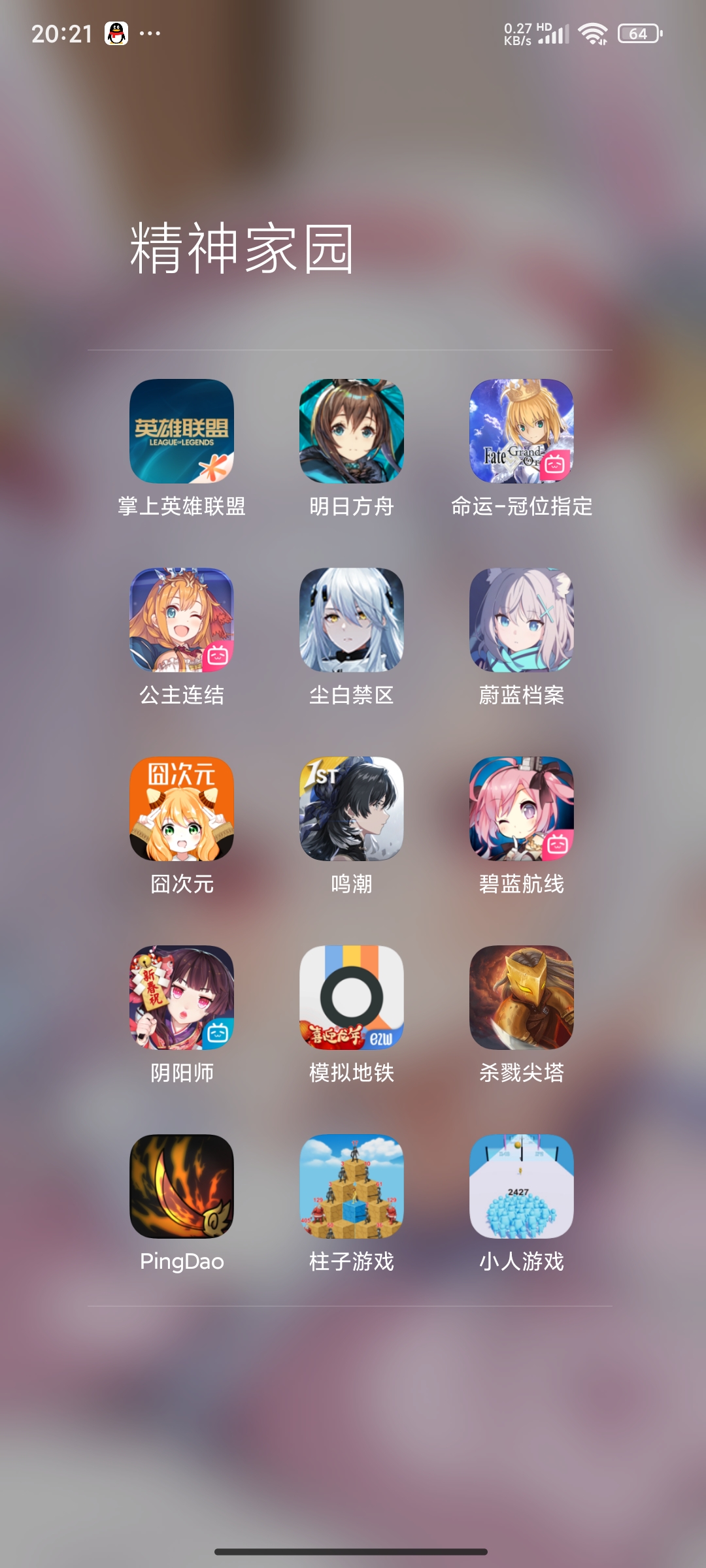Start the 阴阳师 game
The image size is (706, 1568).
[182, 998]
